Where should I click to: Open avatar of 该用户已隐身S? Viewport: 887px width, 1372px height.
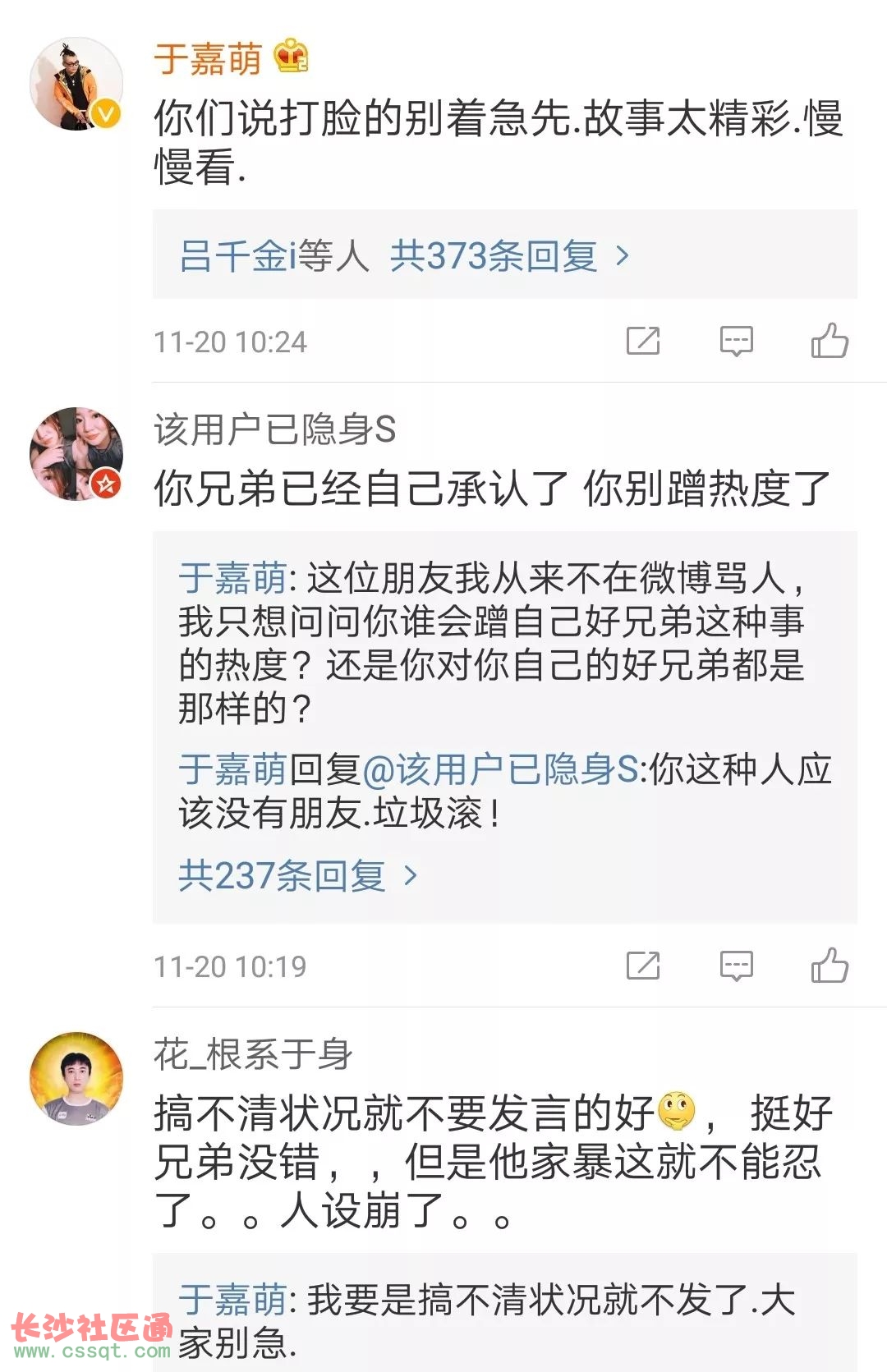[x=76, y=453]
